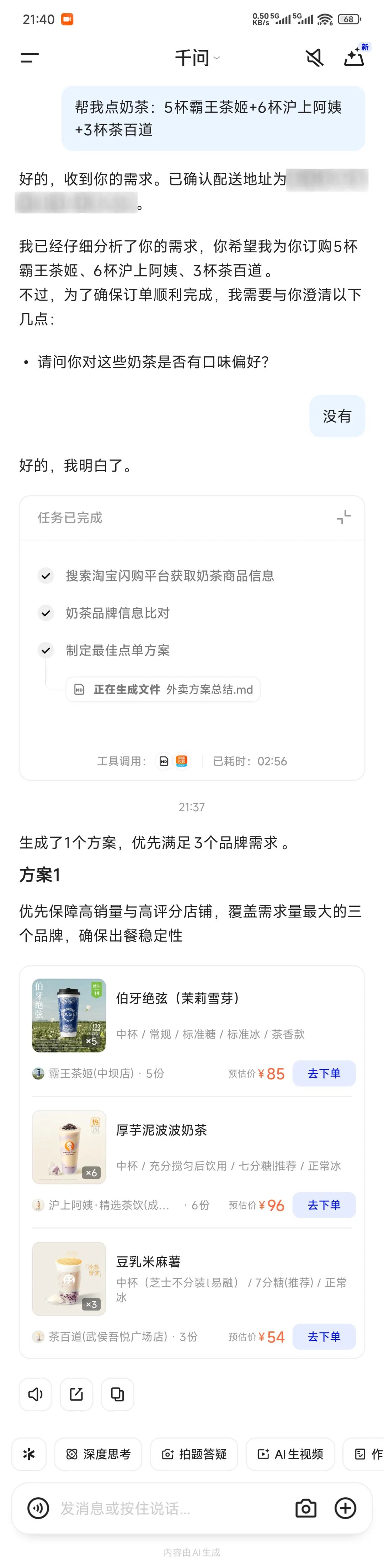This screenshot has height=1568, width=384.
Task: Open the 豆乳米麻薯 product image
Action: 69,1278
